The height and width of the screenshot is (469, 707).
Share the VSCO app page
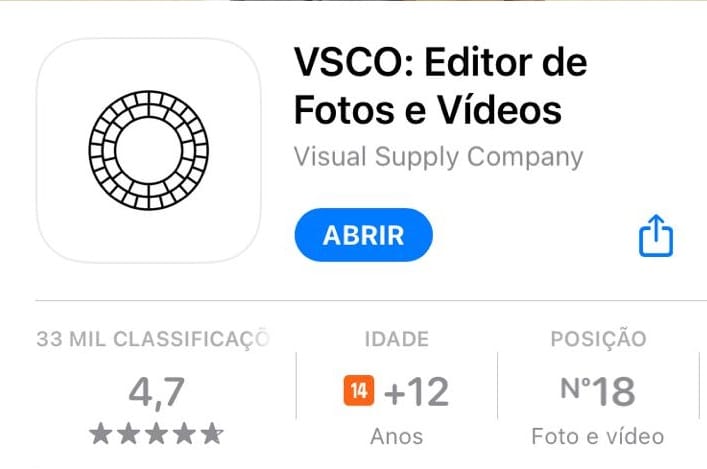click(x=656, y=238)
